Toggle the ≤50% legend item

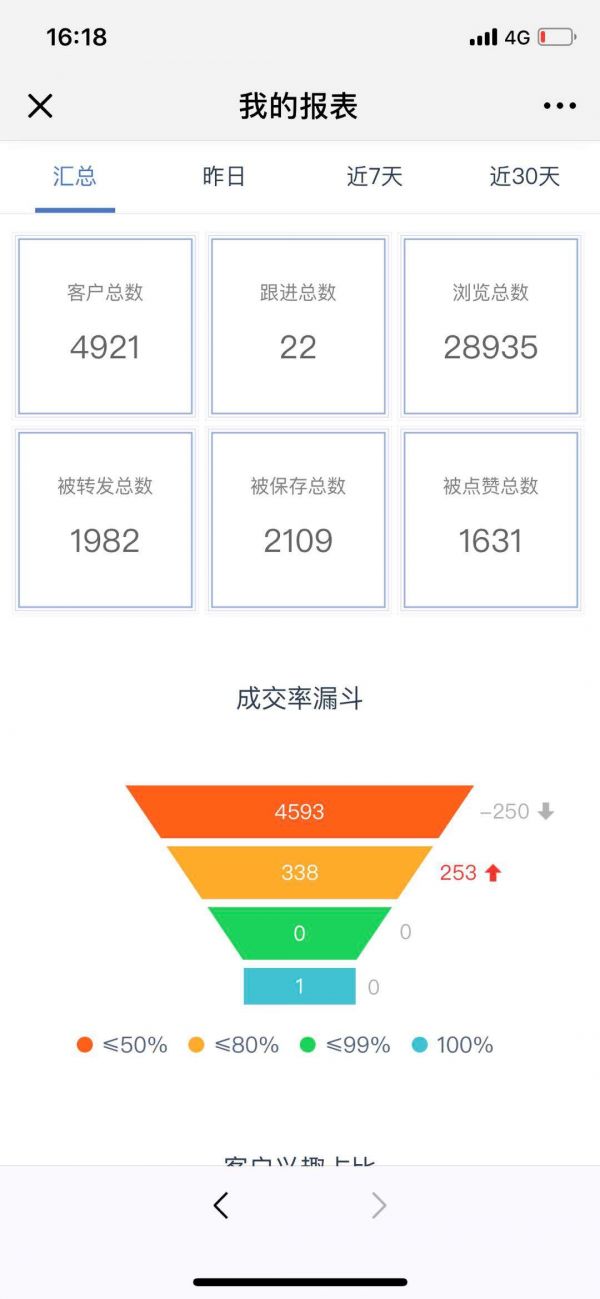[122, 1045]
